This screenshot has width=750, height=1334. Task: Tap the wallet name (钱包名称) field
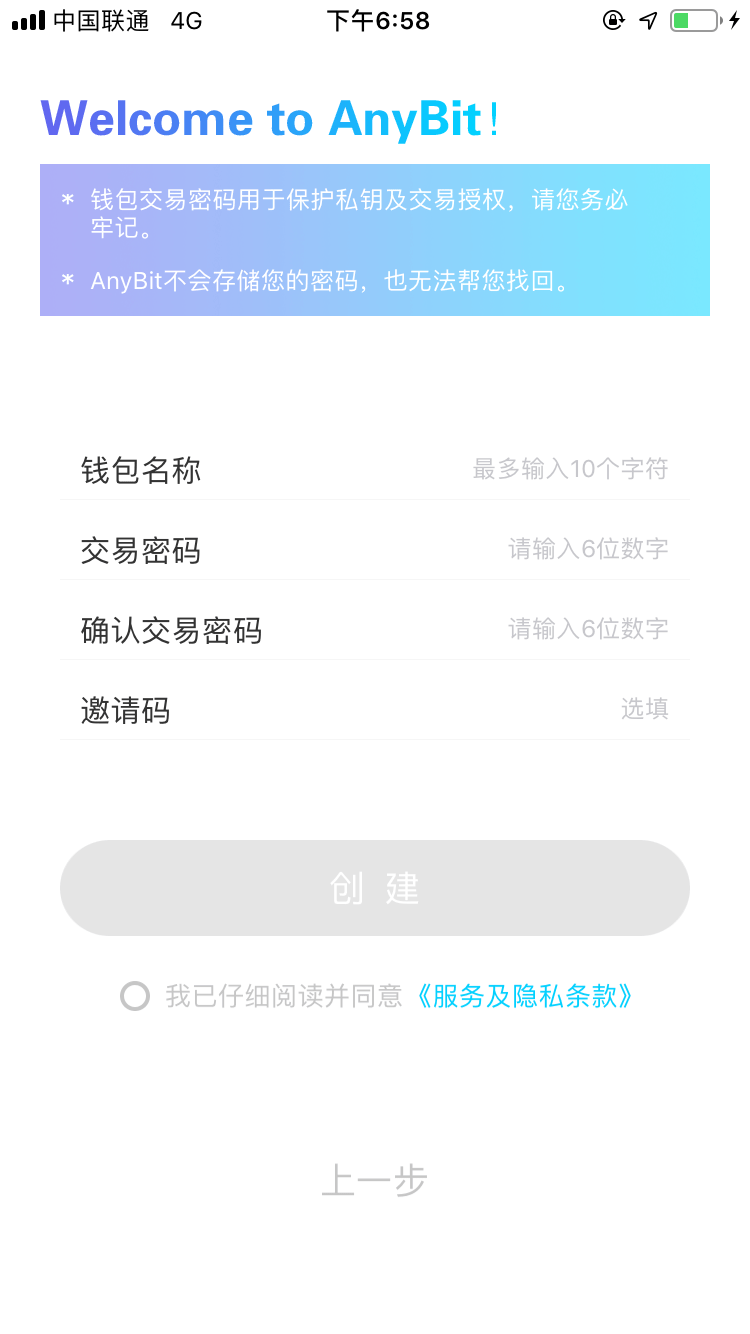374,469
